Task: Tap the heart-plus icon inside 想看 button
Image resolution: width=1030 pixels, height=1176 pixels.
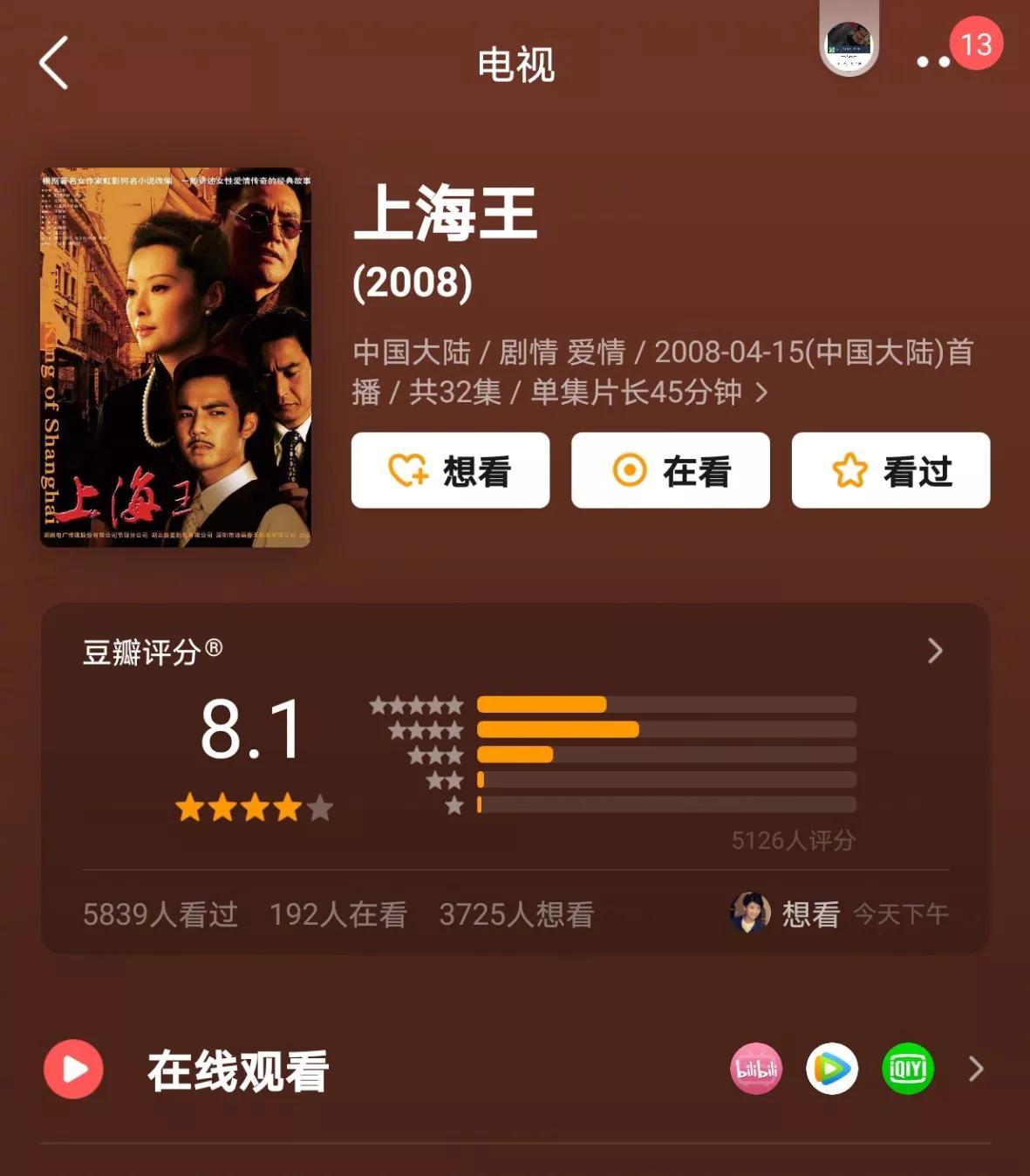Action: pos(406,470)
